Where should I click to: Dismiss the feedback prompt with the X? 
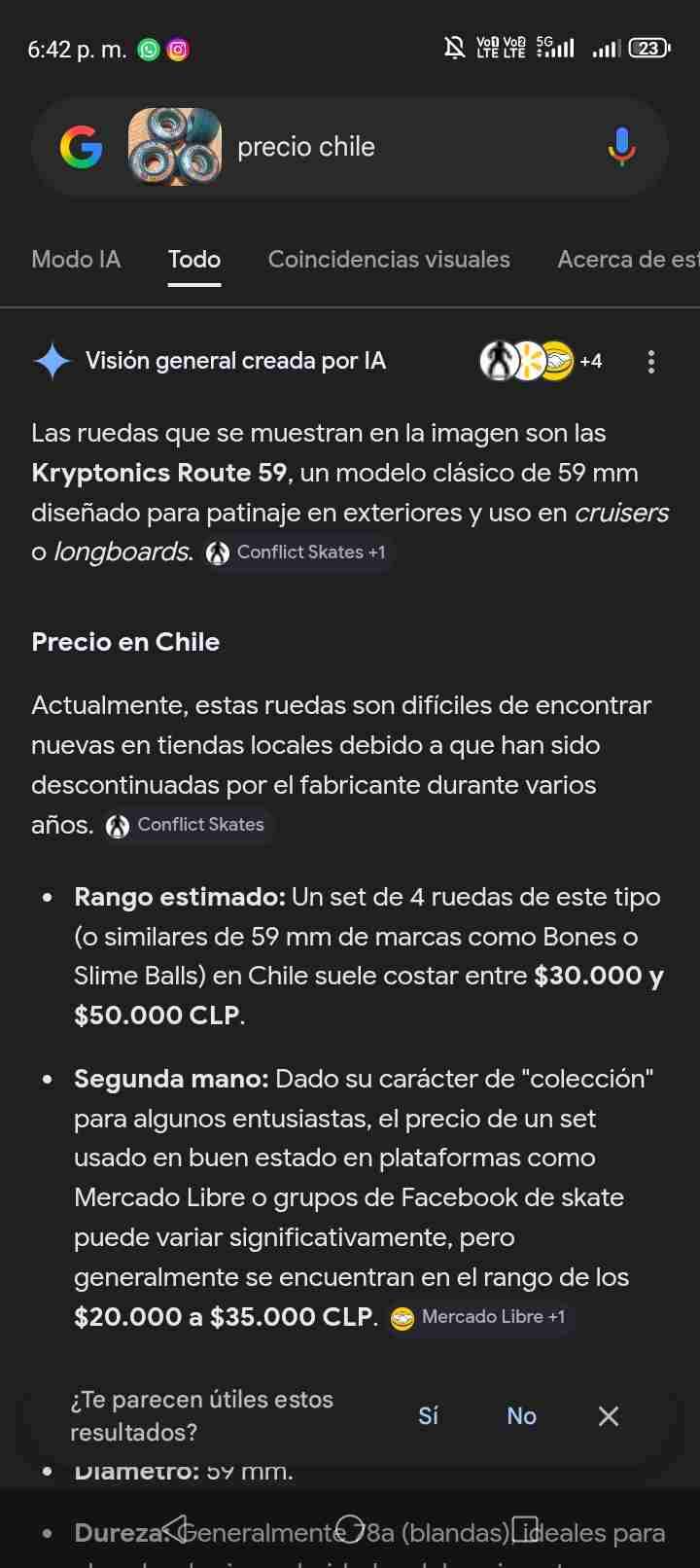tap(608, 1416)
